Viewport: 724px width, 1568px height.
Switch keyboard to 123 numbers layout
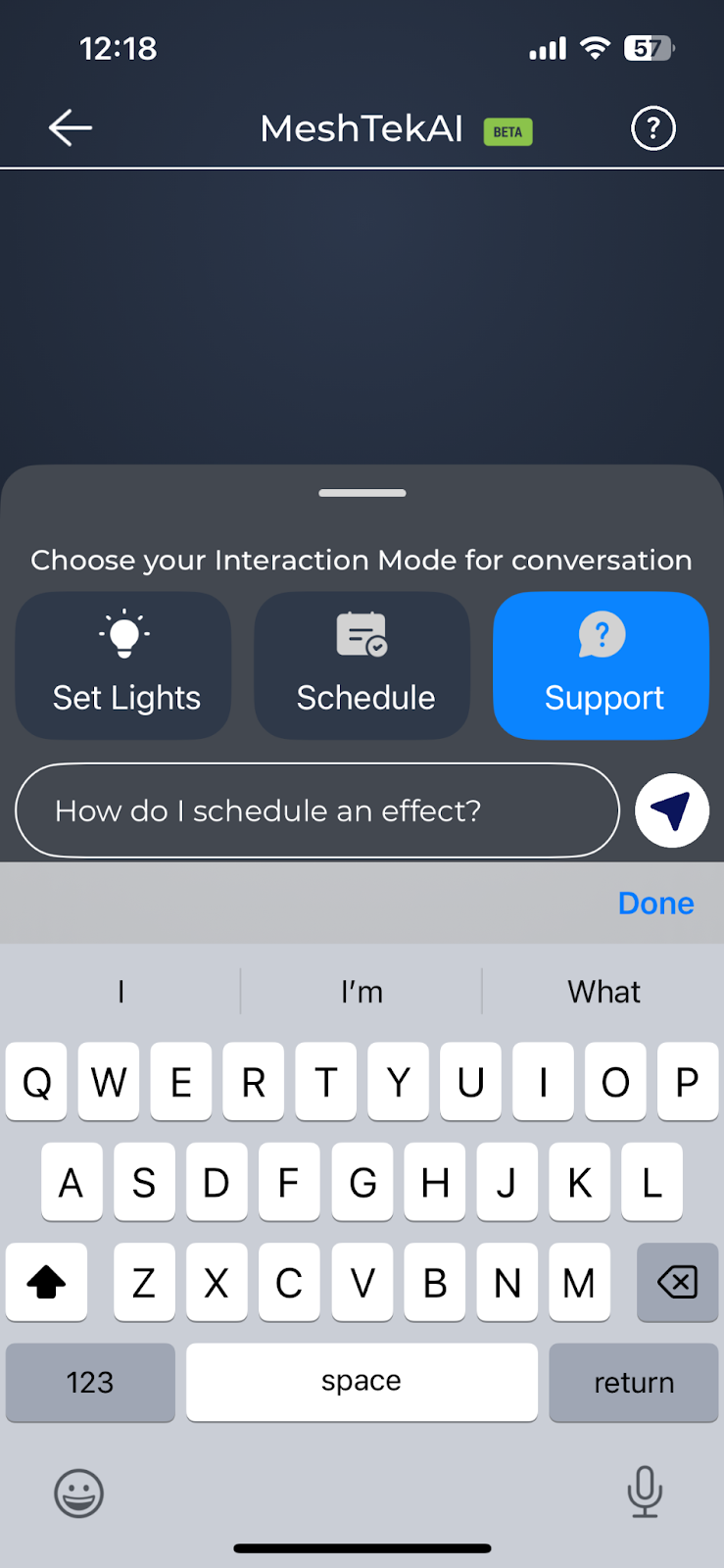tap(90, 1382)
